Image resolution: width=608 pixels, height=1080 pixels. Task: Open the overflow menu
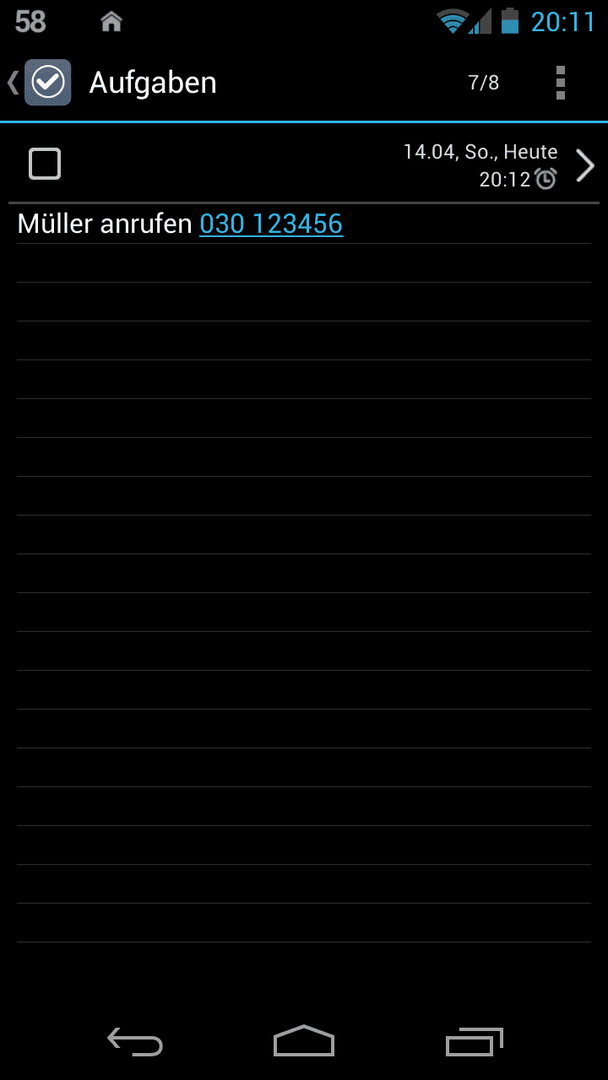[x=560, y=83]
